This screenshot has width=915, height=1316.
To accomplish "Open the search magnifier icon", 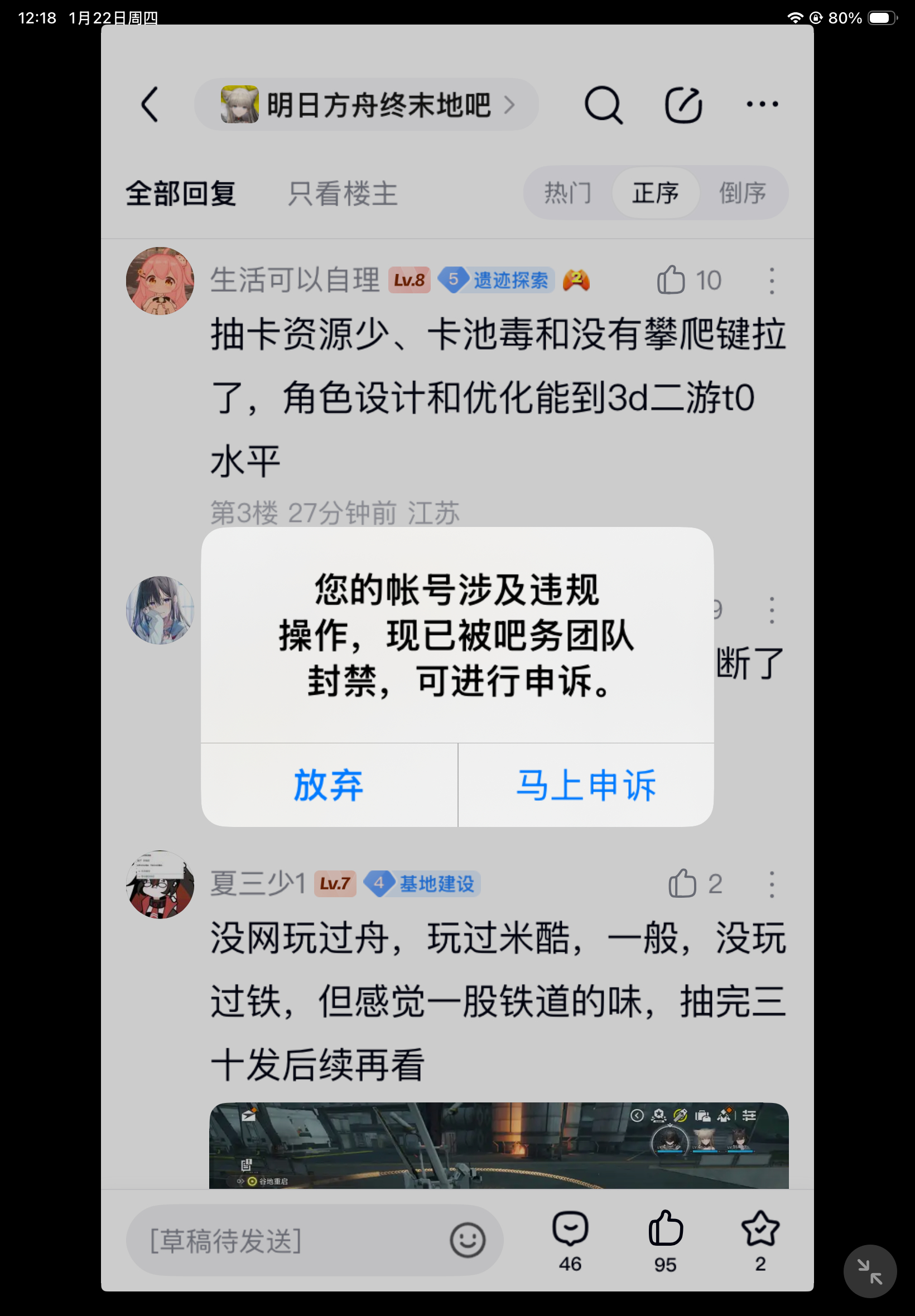I will click(x=603, y=105).
